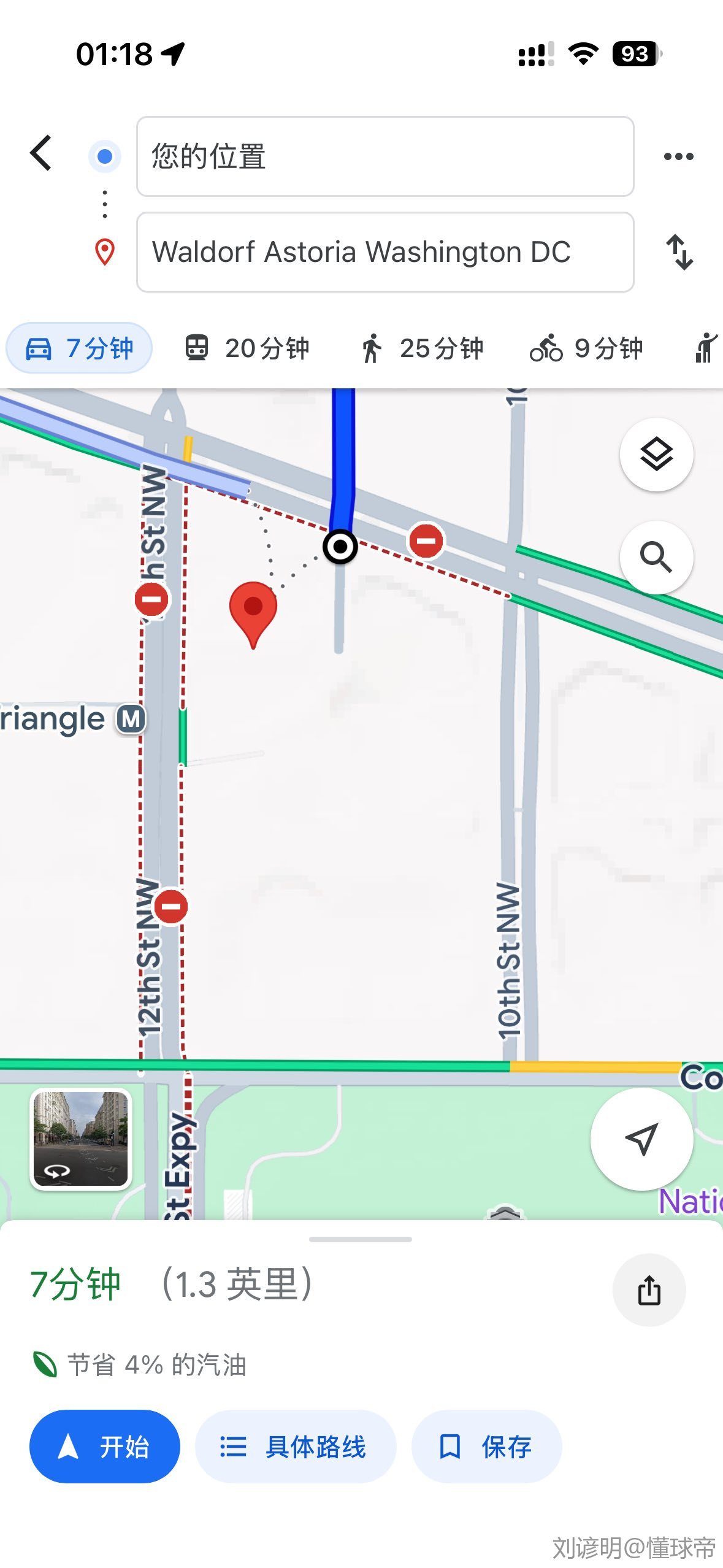Swap start and destination locations
This screenshot has height=1568, width=723.
pos(679,252)
